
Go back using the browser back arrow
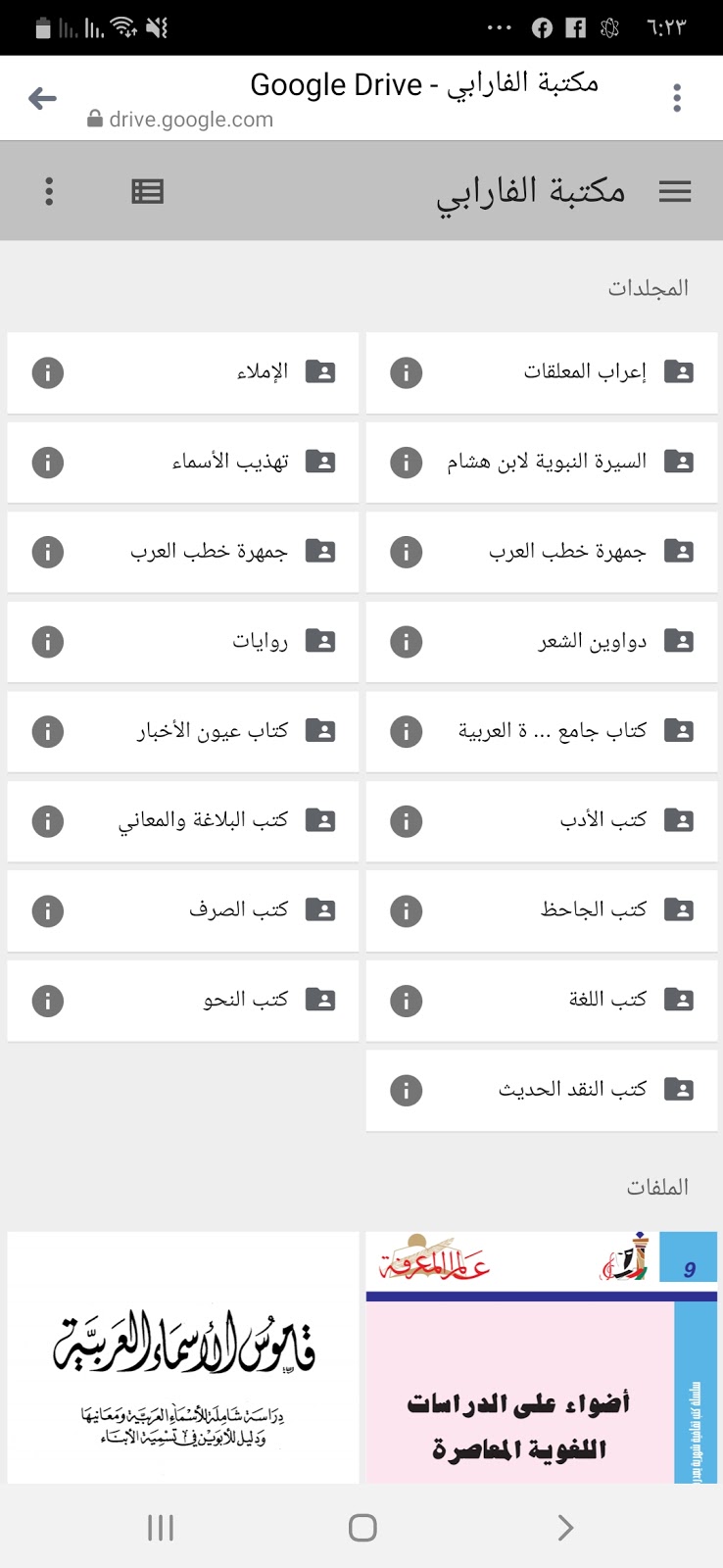coord(42,98)
